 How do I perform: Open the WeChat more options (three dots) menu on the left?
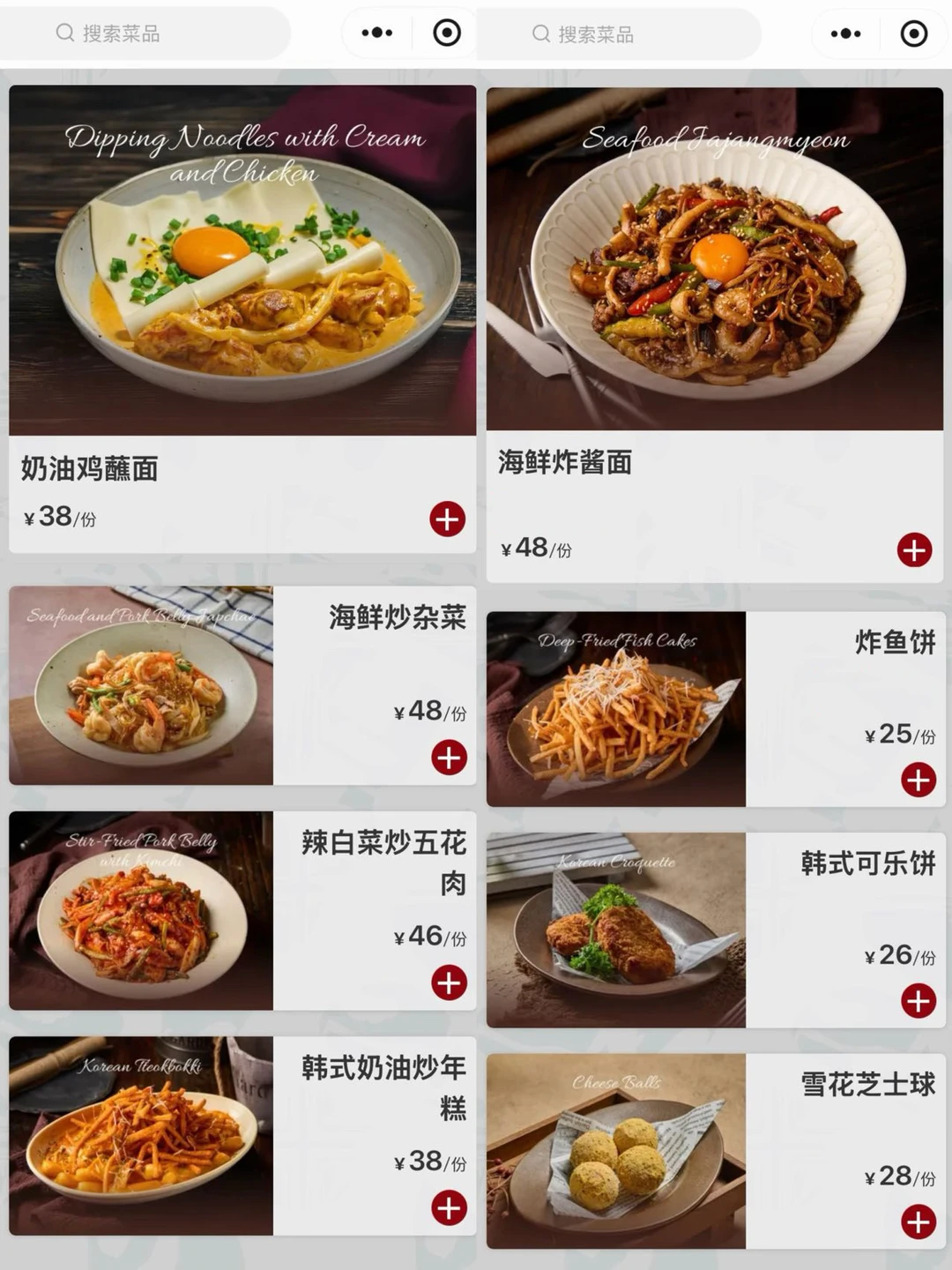(x=377, y=32)
